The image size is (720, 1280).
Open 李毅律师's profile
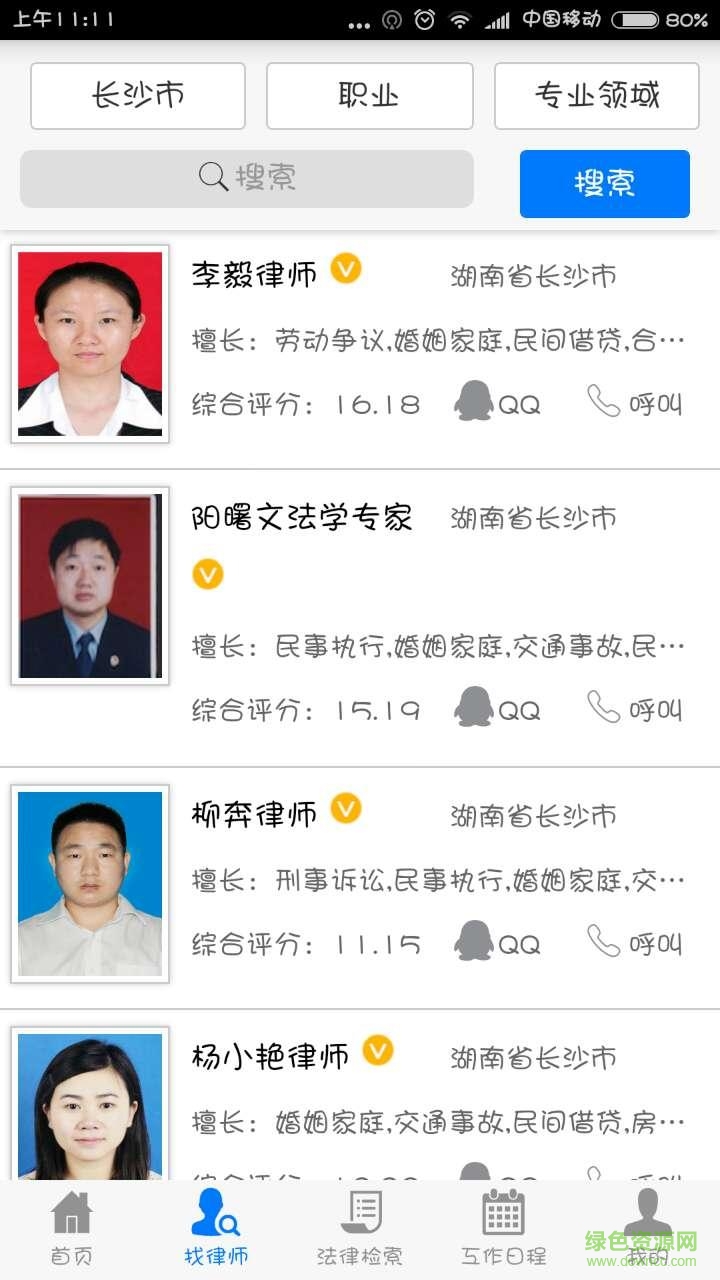click(x=254, y=274)
